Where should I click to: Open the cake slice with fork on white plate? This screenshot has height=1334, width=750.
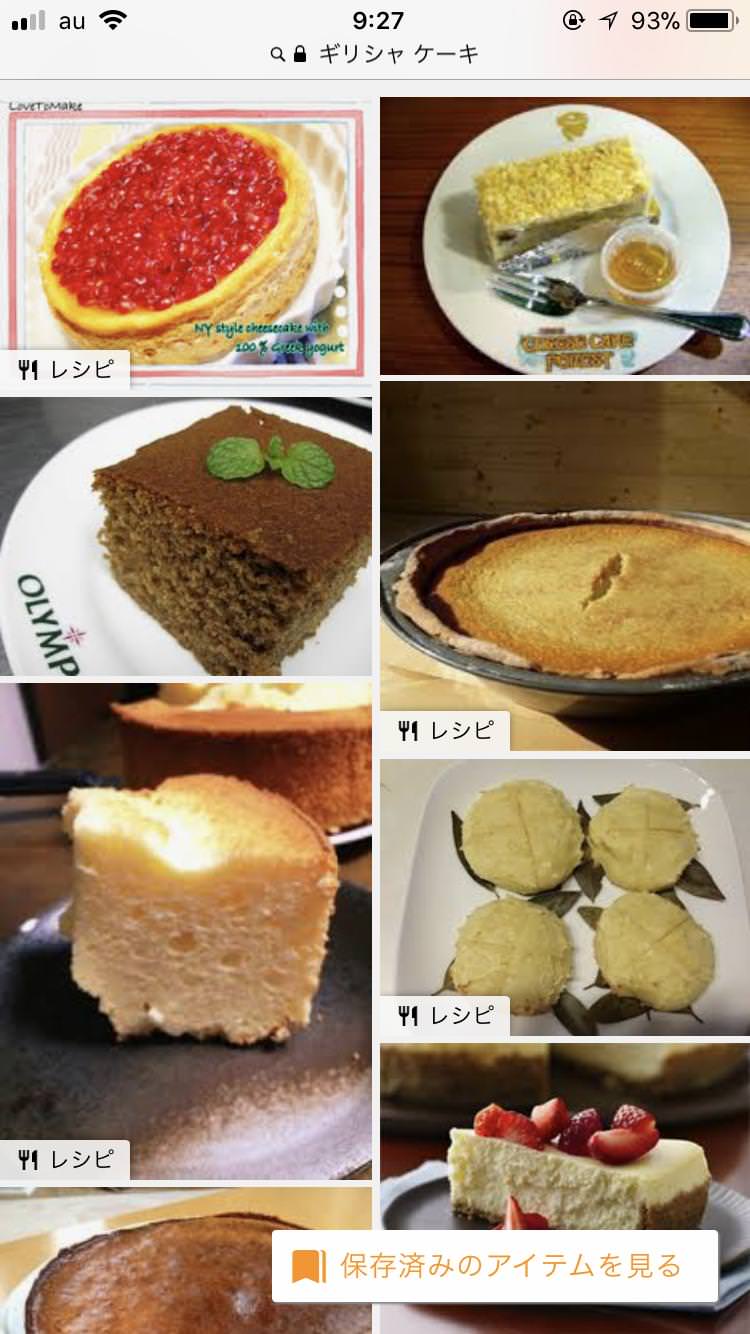(564, 236)
